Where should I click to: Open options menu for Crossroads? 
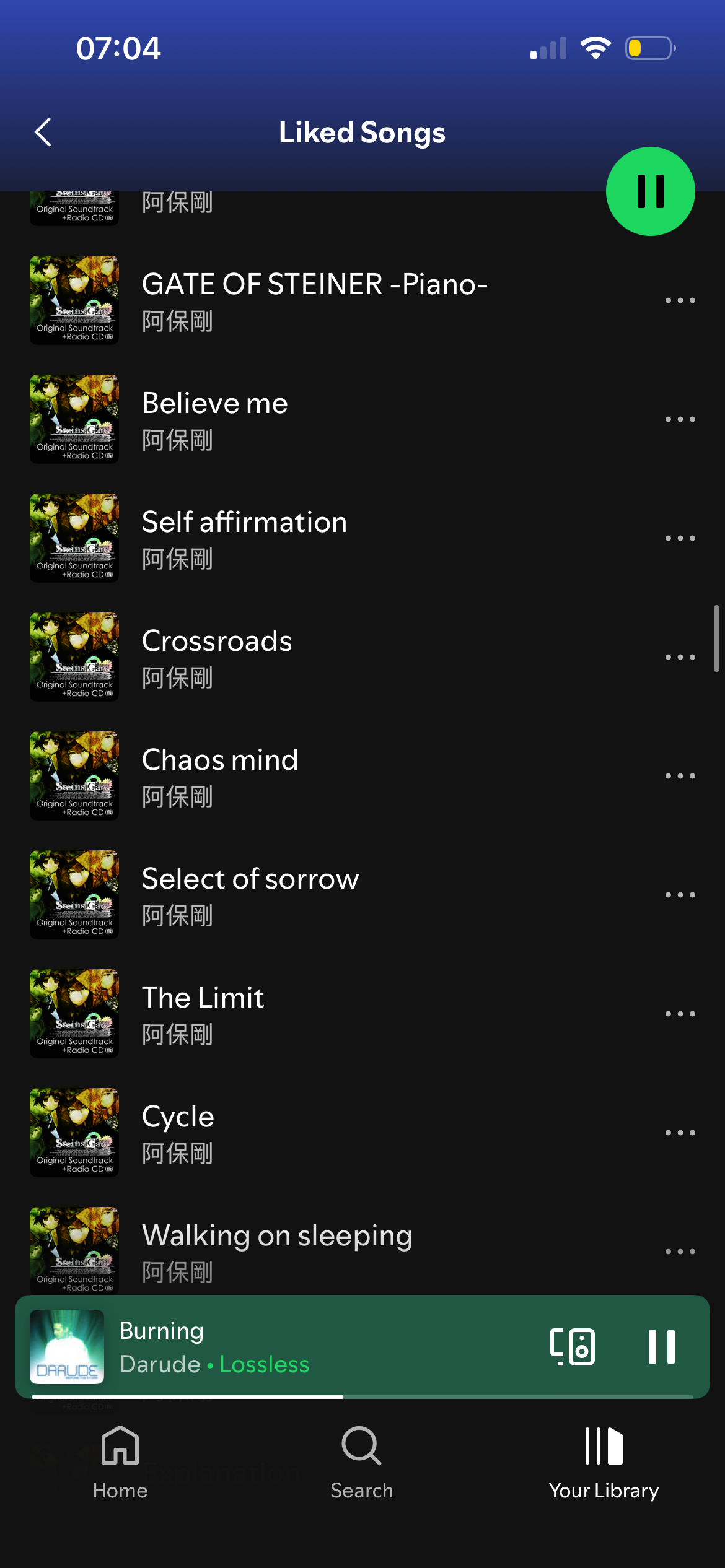coord(680,657)
